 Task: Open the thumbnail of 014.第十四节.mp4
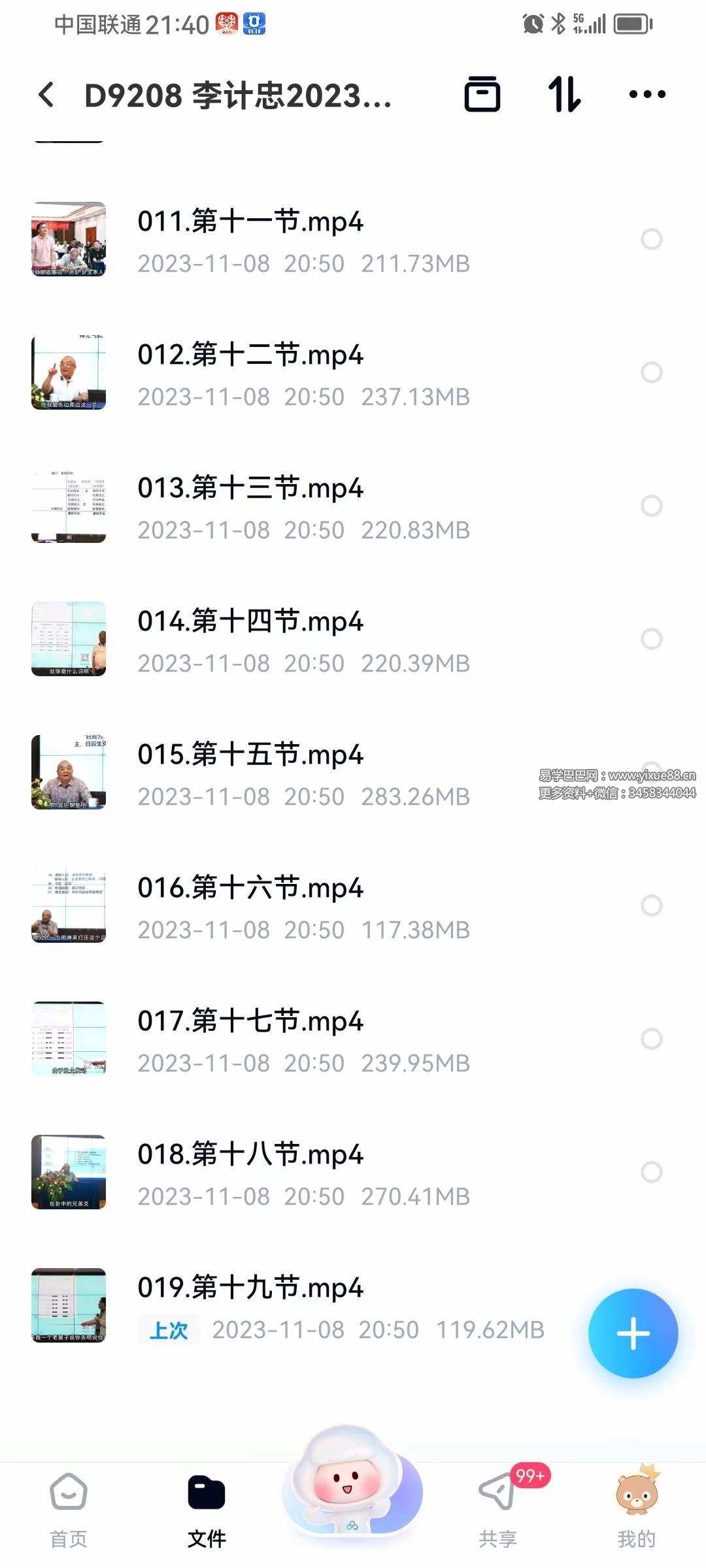(x=68, y=639)
